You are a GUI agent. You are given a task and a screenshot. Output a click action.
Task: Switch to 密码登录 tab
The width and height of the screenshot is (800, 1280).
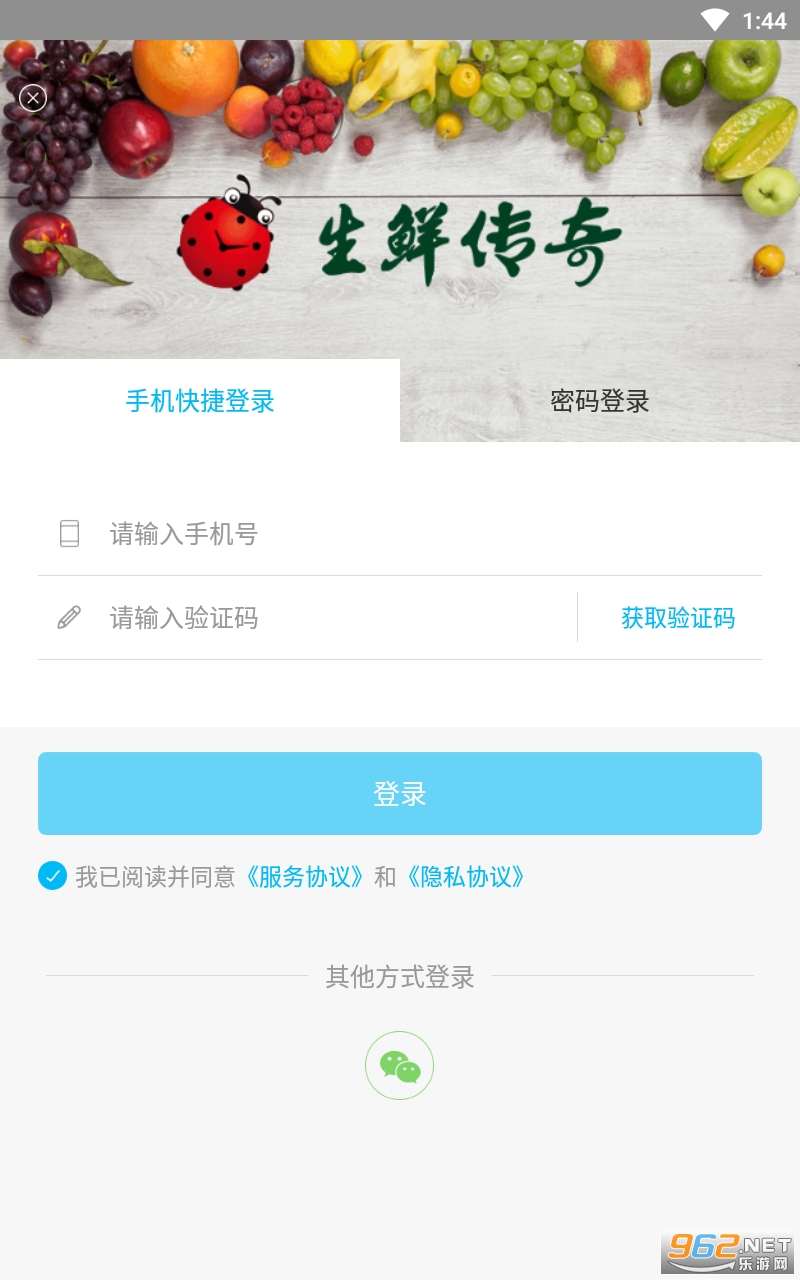pyautogui.click(x=600, y=401)
